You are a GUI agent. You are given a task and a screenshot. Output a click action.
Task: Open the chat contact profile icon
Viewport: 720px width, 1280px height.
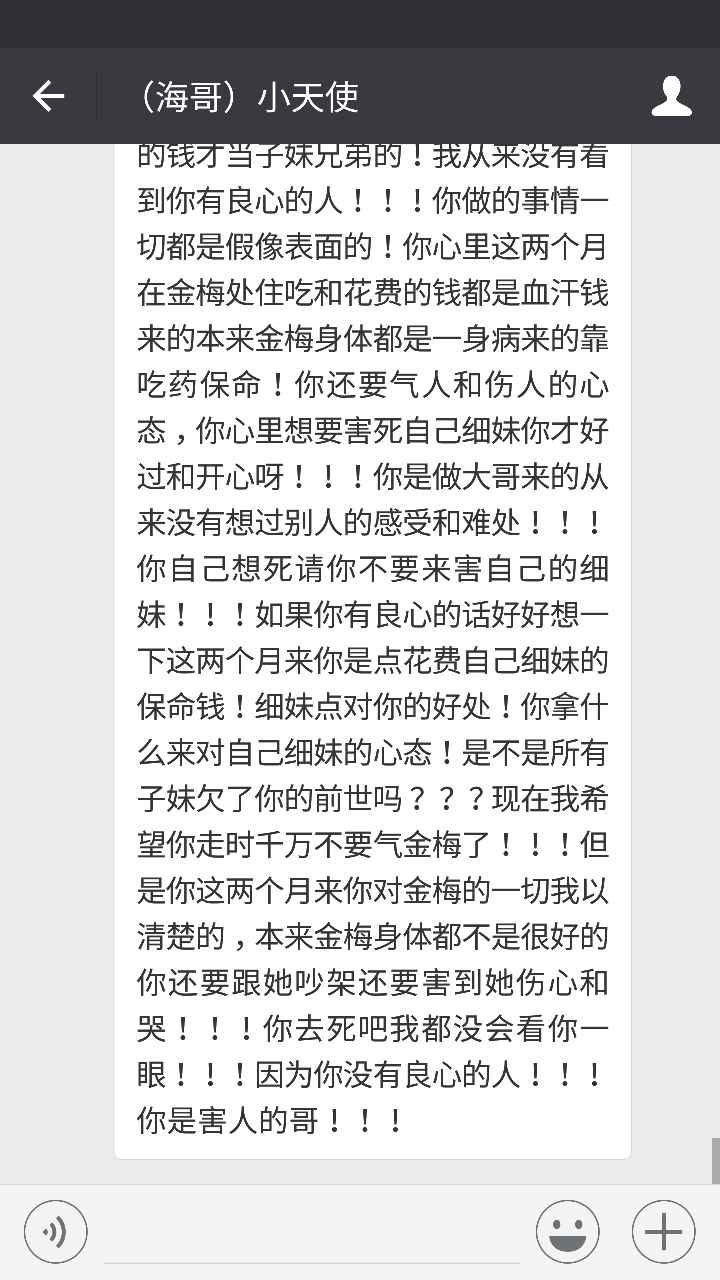click(671, 96)
